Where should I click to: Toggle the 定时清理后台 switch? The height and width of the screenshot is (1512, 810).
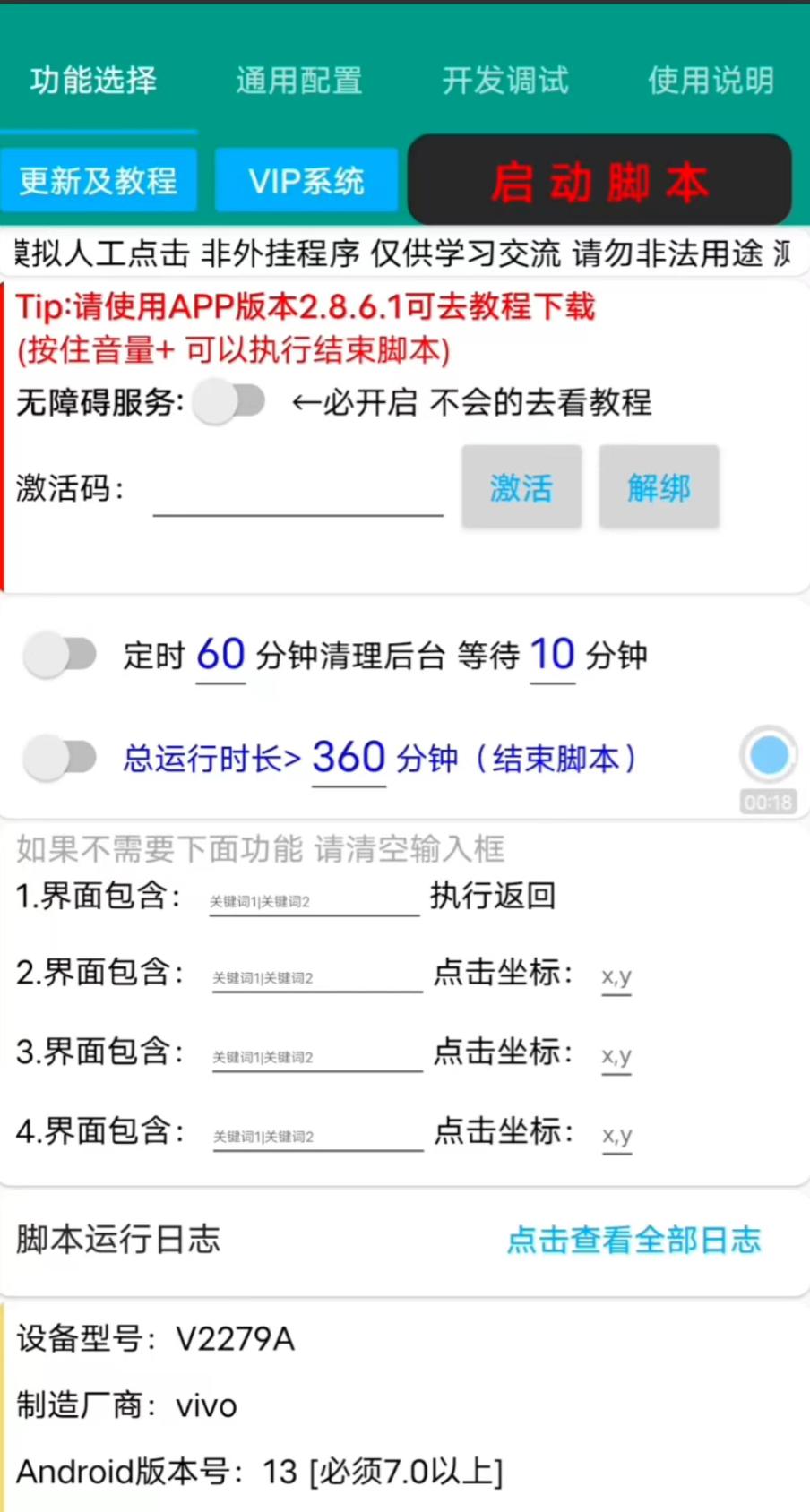tap(60, 655)
